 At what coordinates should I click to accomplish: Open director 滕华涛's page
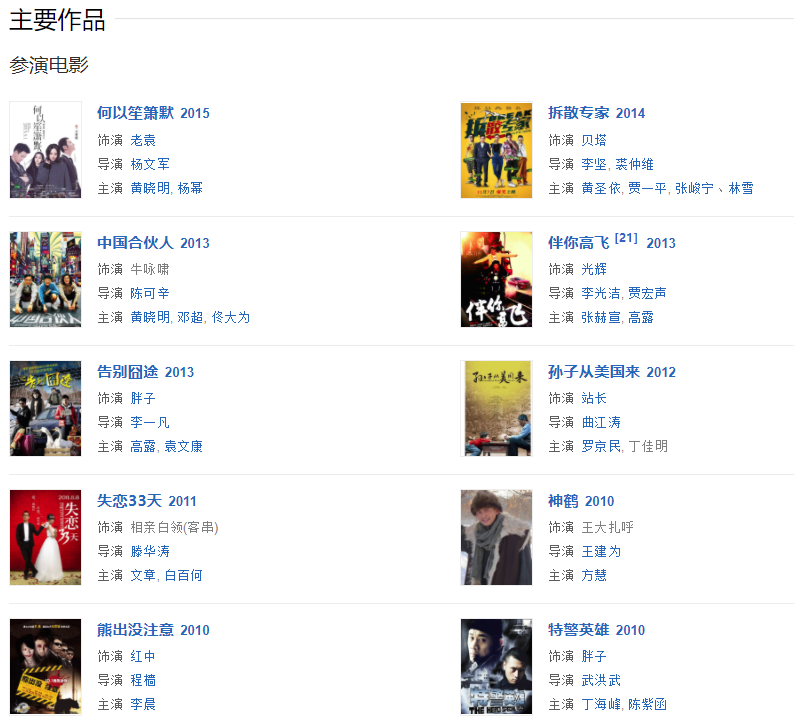[150, 551]
